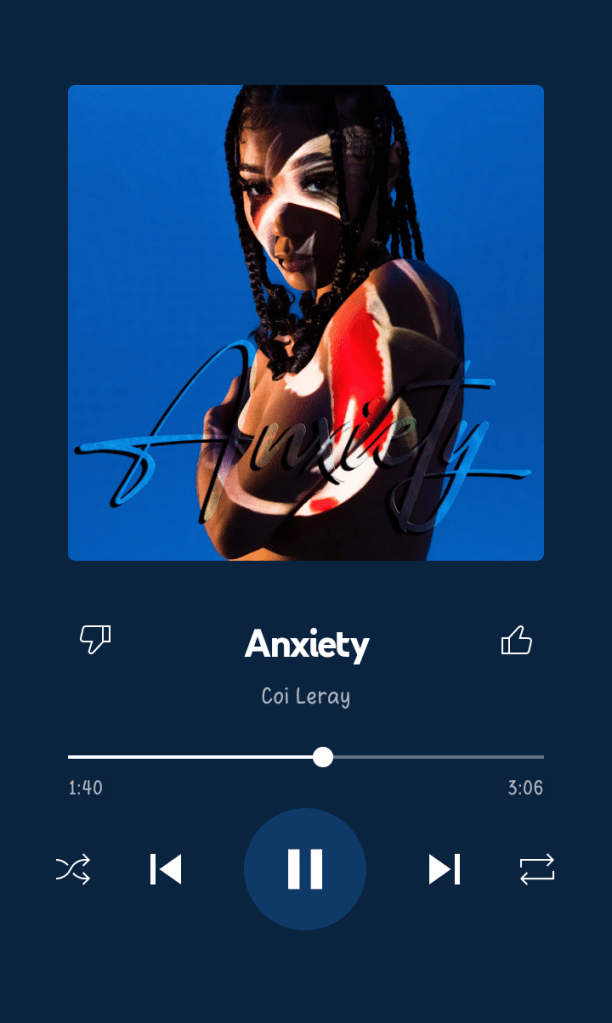The width and height of the screenshot is (612, 1023).
Task: Skip to the next track
Action: click(x=444, y=869)
